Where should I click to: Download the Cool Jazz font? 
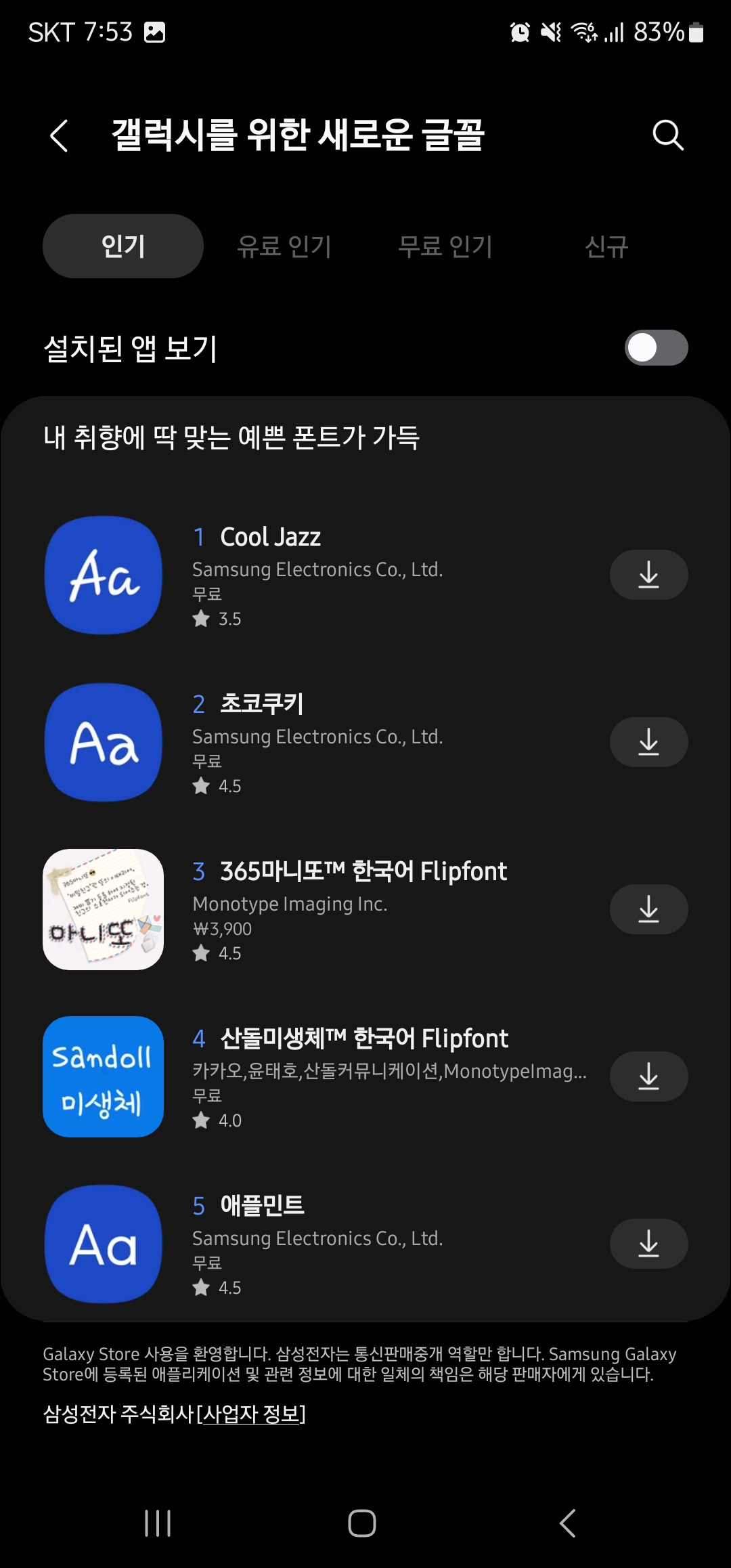pos(648,575)
